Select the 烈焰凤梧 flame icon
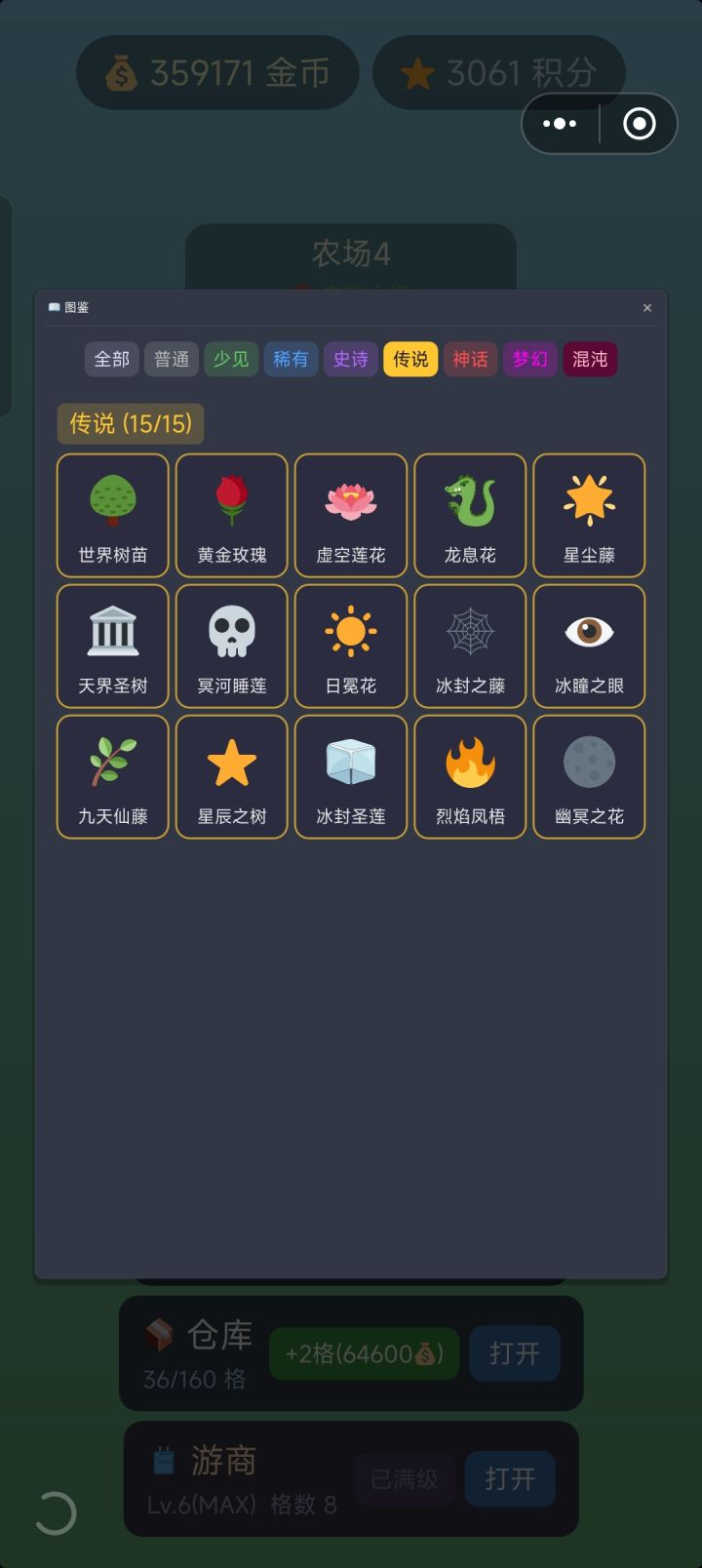Image resolution: width=702 pixels, height=1568 pixels. point(470,776)
